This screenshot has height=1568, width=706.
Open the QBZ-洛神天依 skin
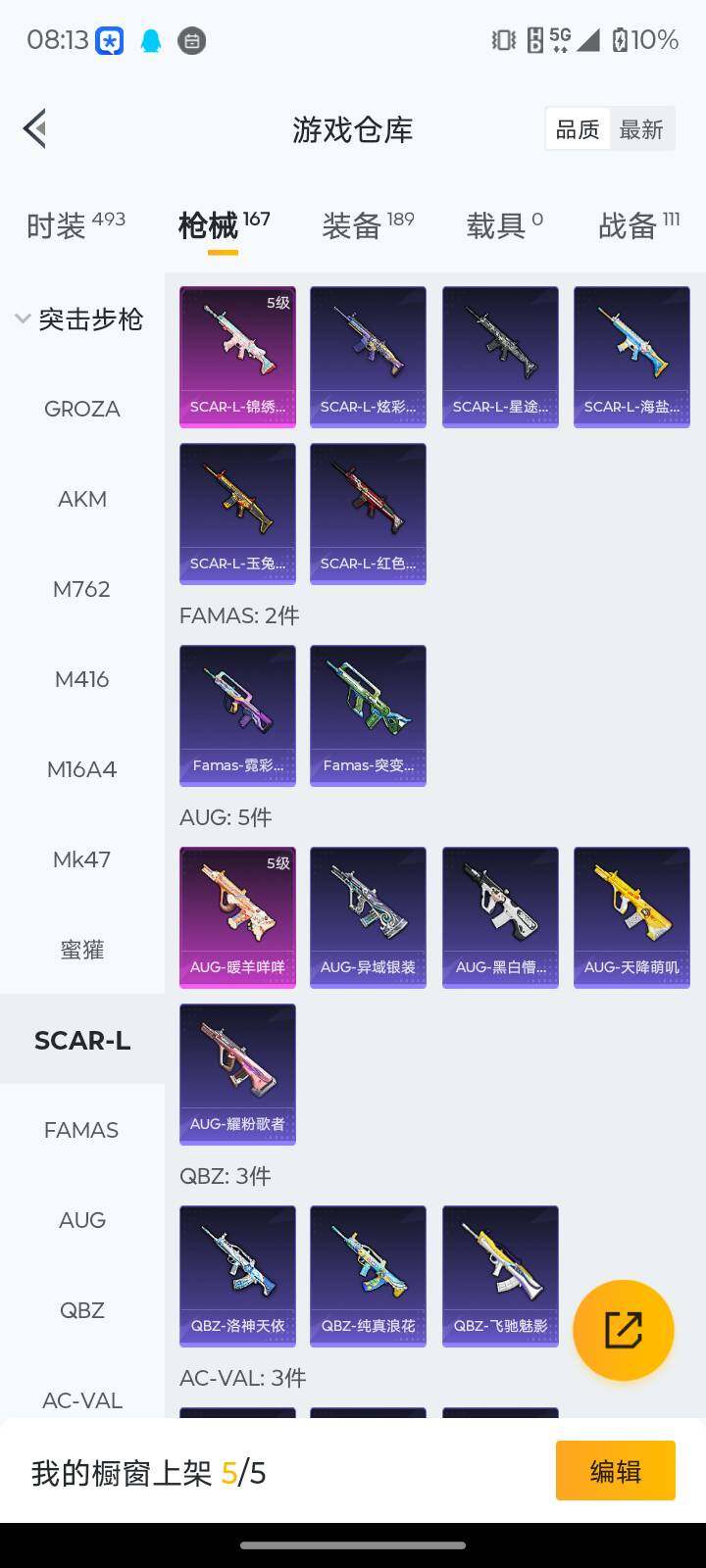237,1276
